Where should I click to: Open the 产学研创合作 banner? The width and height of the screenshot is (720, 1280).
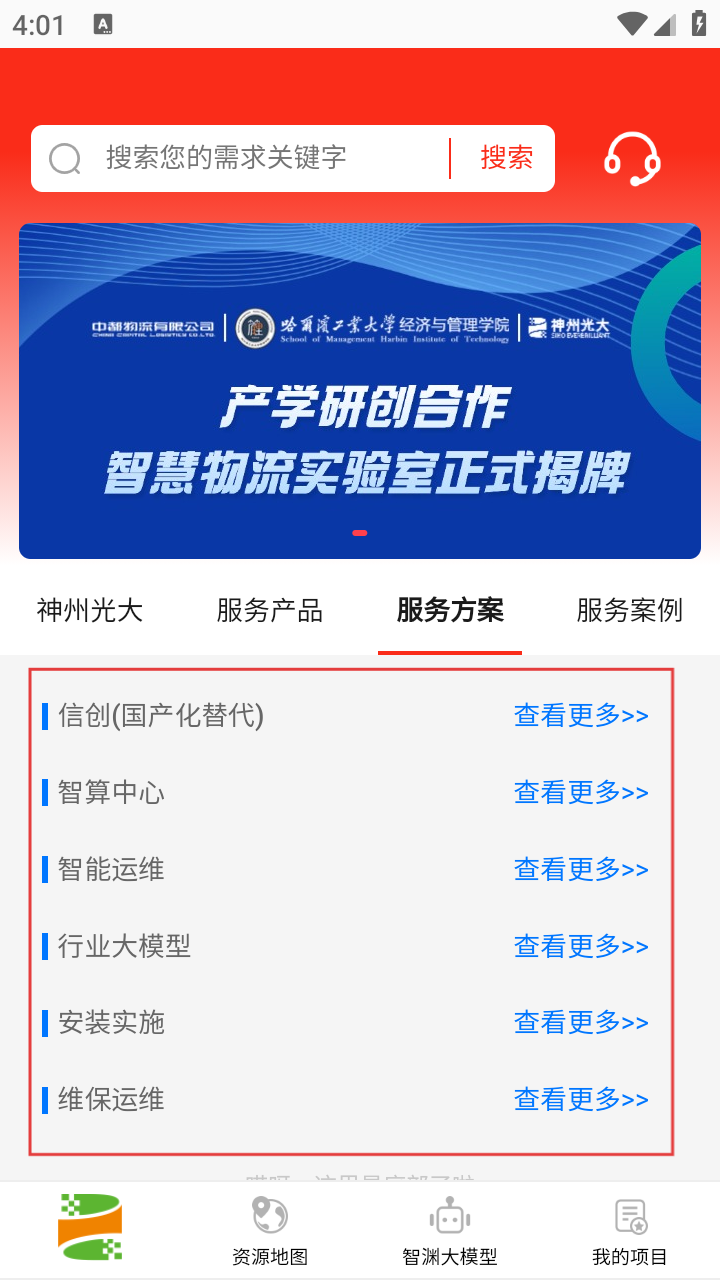[360, 390]
